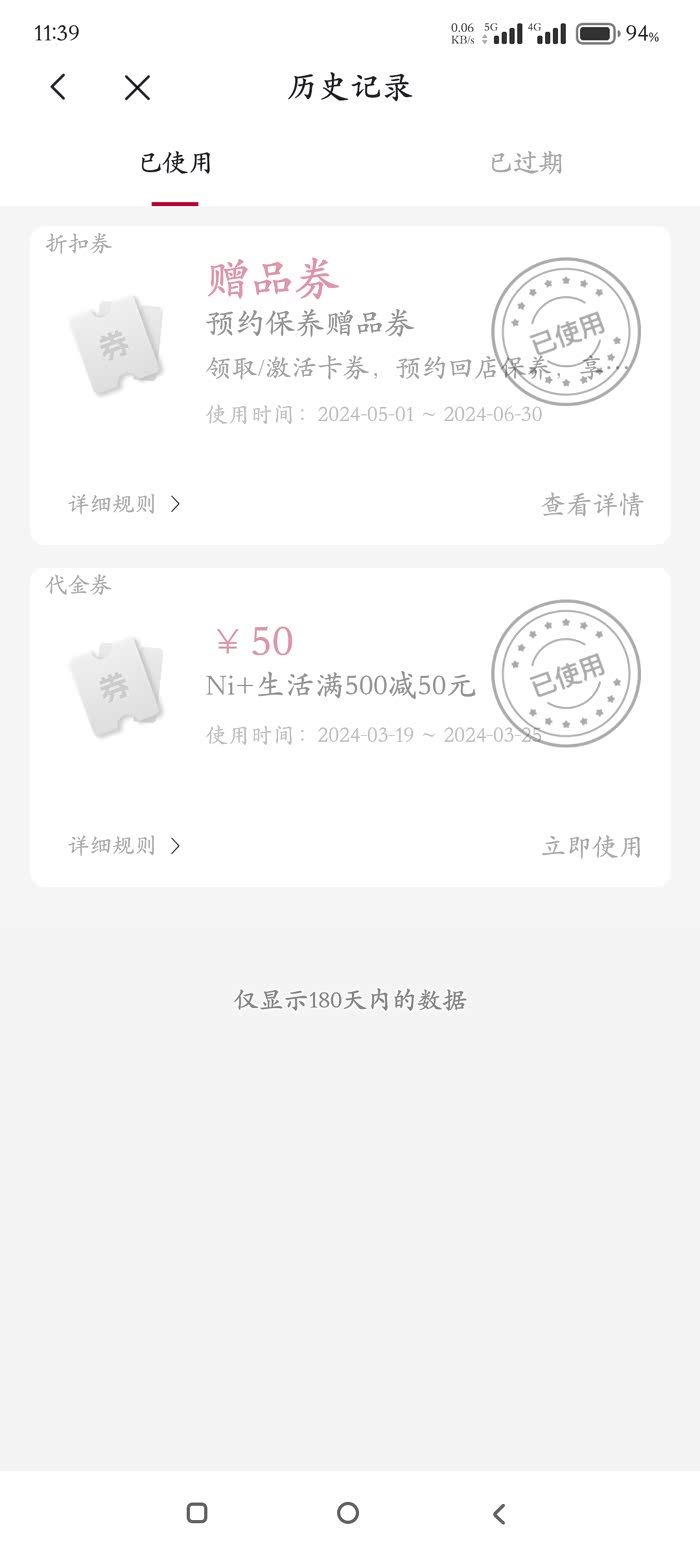Open 详细规则 for the ¥50 coupon

[124, 846]
